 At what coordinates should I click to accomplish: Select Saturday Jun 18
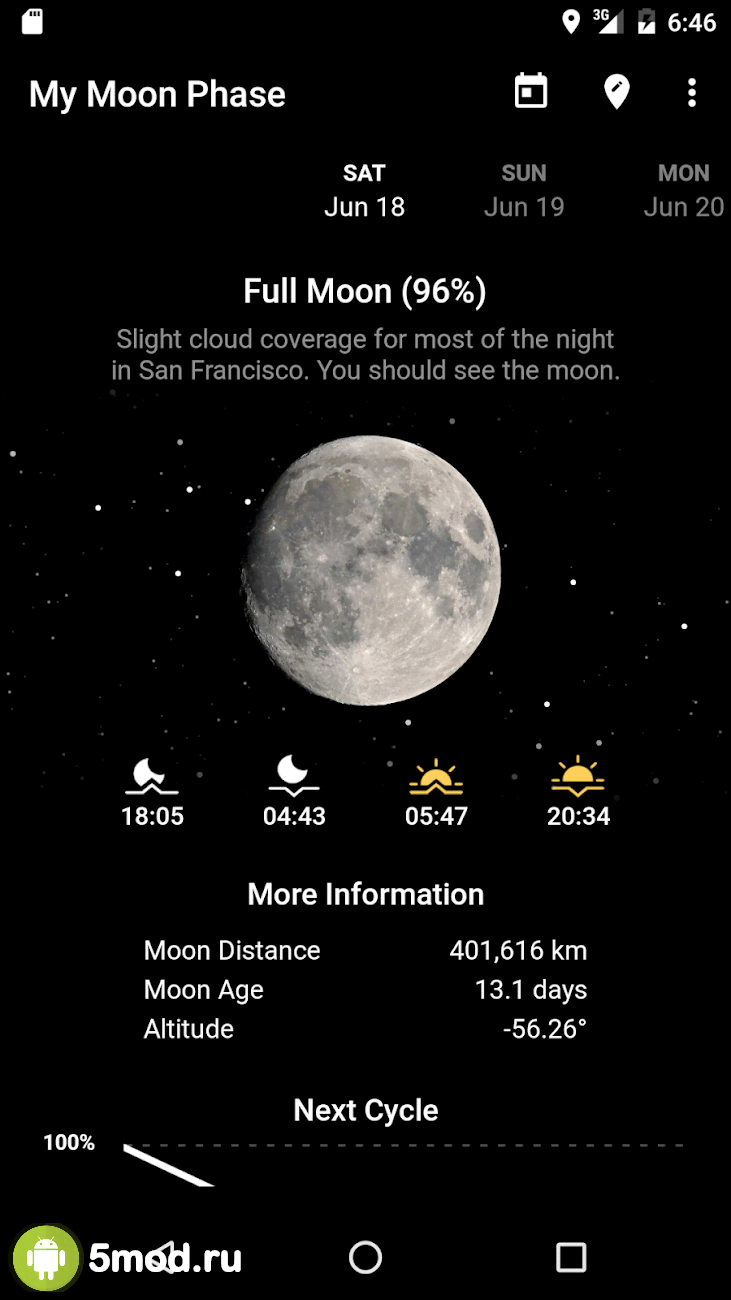[364, 190]
